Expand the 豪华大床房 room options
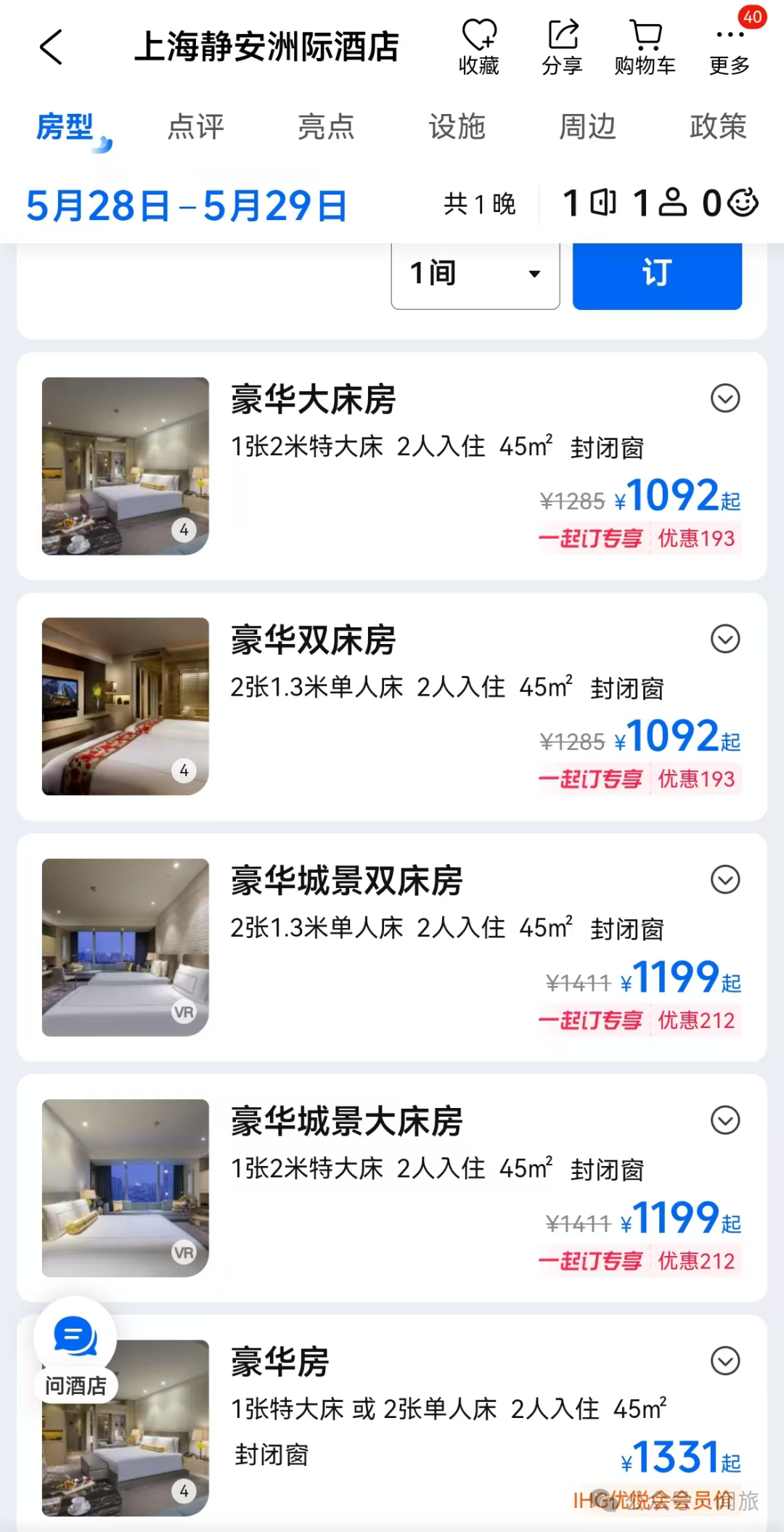 [725, 398]
